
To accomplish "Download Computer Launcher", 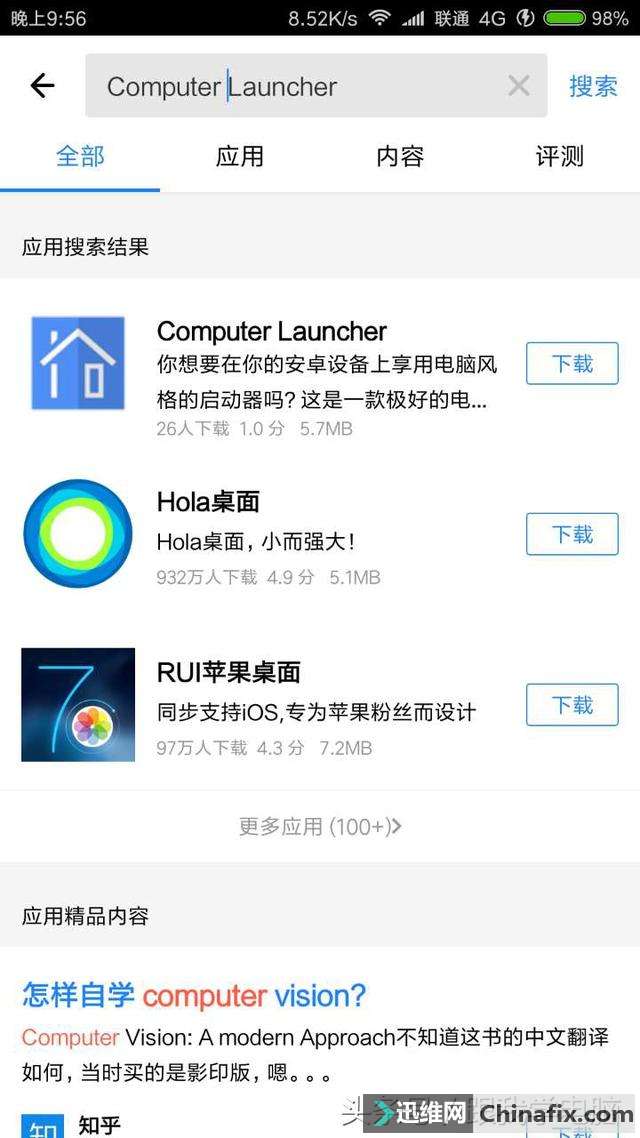I will pos(572,364).
